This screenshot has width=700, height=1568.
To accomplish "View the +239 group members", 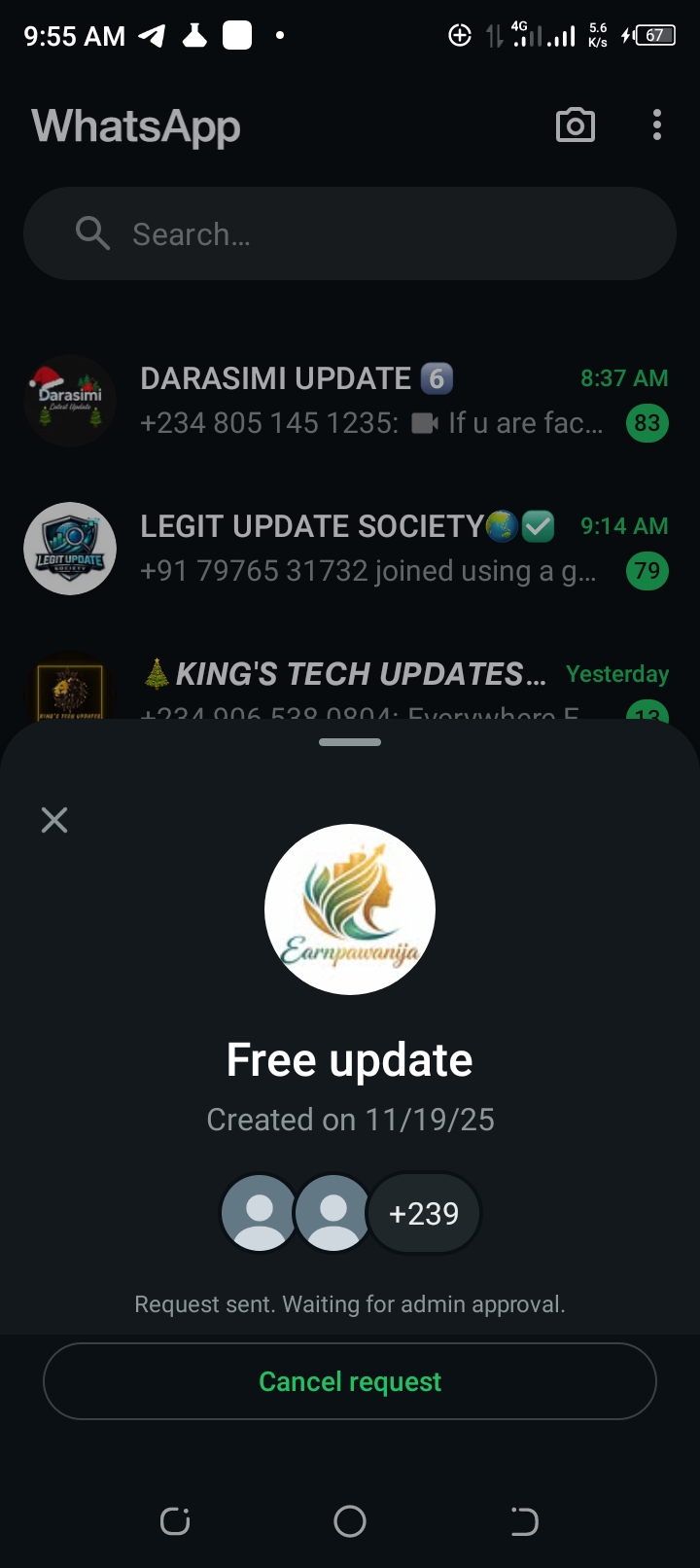I will click(424, 1213).
